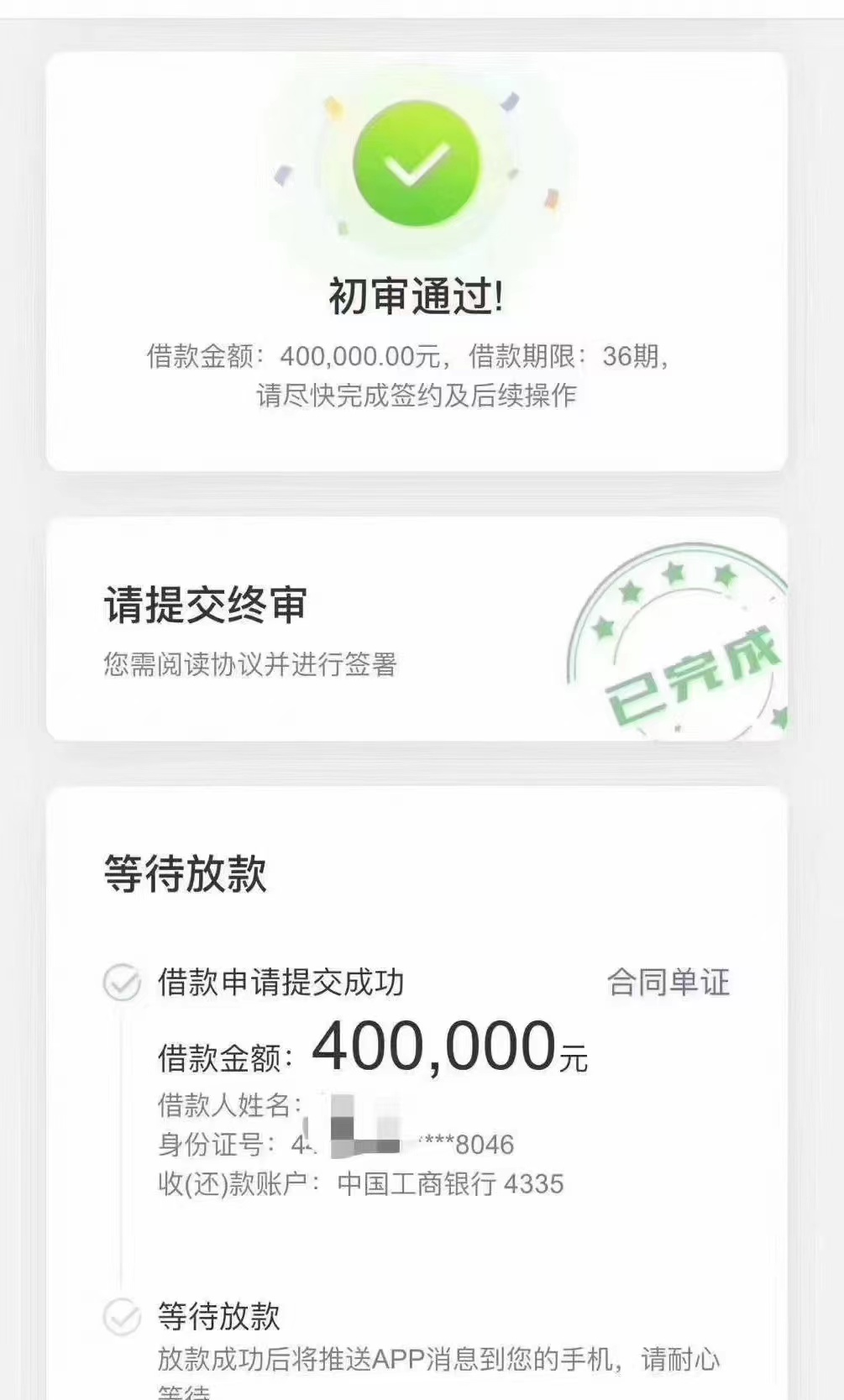
Task: Open the 合同单证 contract documents link
Action: click(668, 982)
